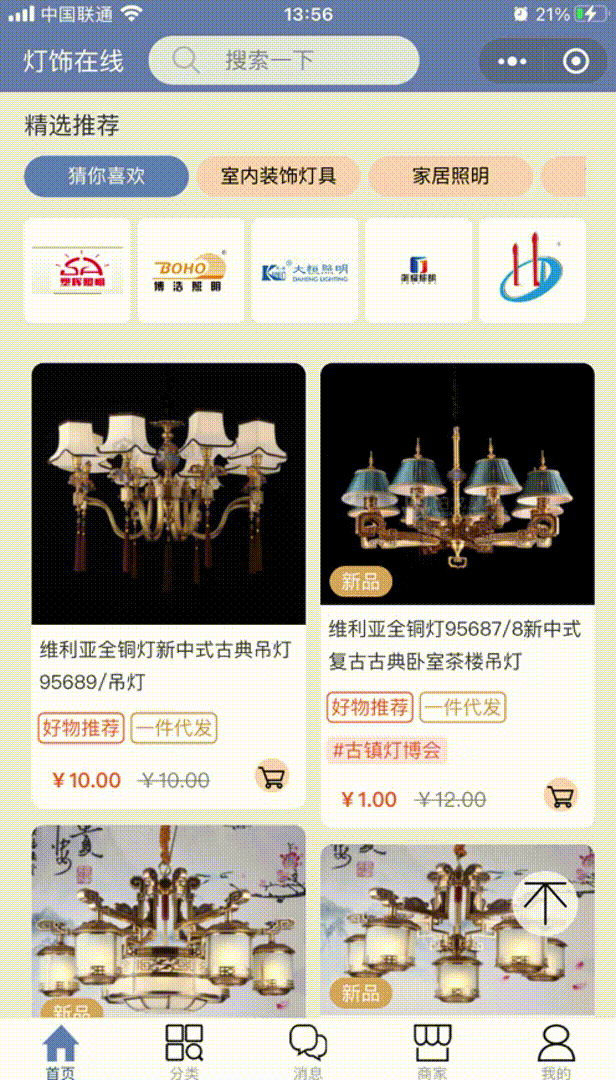Open the mini program more options menu
Screen dimensions: 616x1080
(512, 61)
